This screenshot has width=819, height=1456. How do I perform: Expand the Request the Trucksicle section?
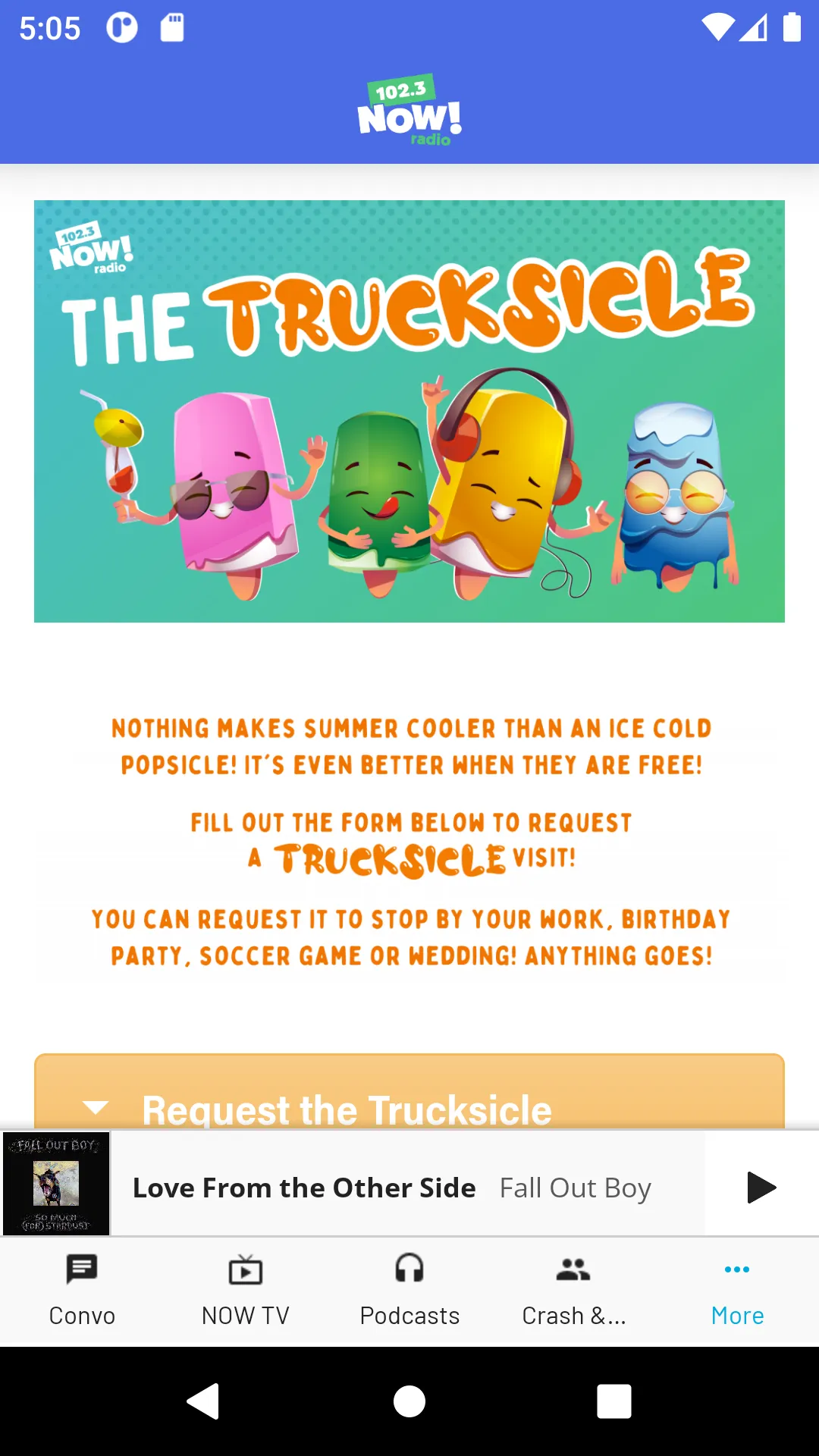point(409,1092)
